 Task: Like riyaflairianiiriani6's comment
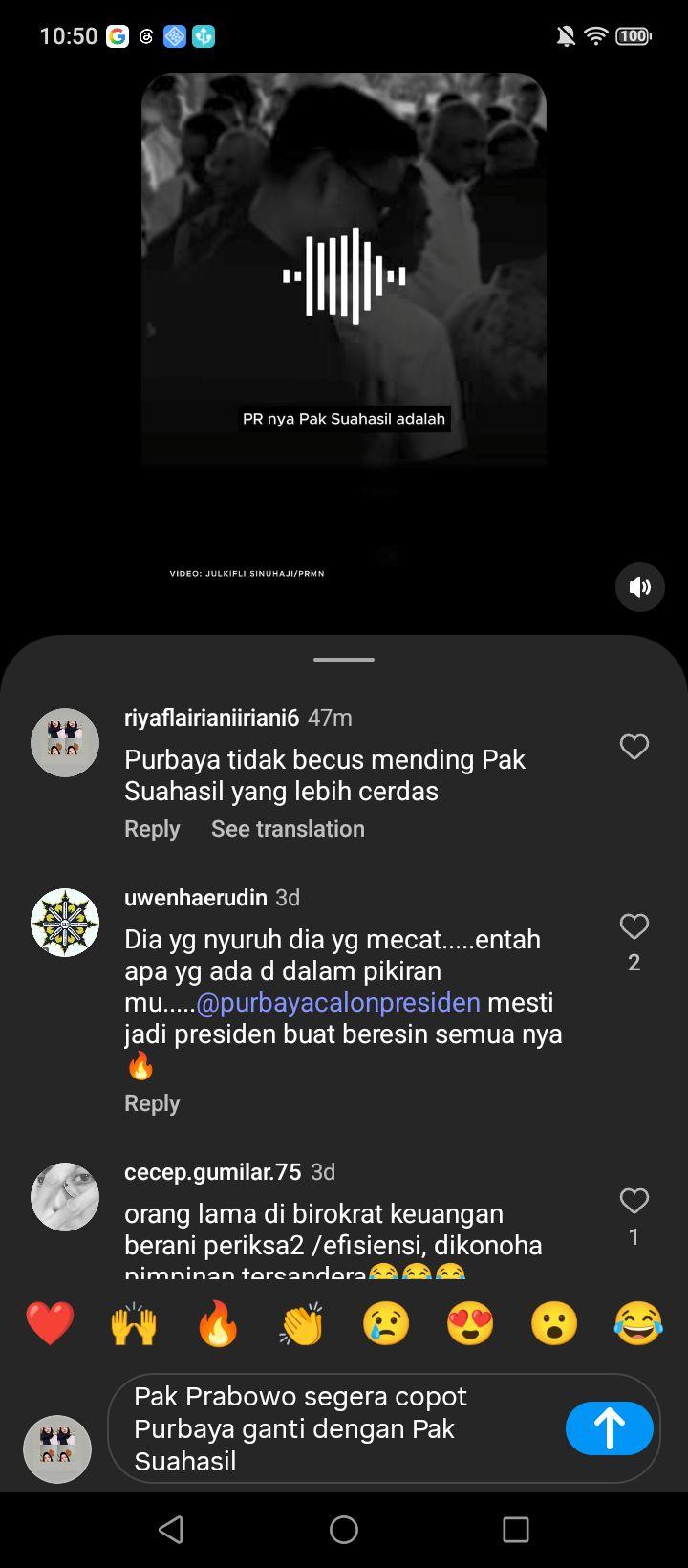[634, 747]
